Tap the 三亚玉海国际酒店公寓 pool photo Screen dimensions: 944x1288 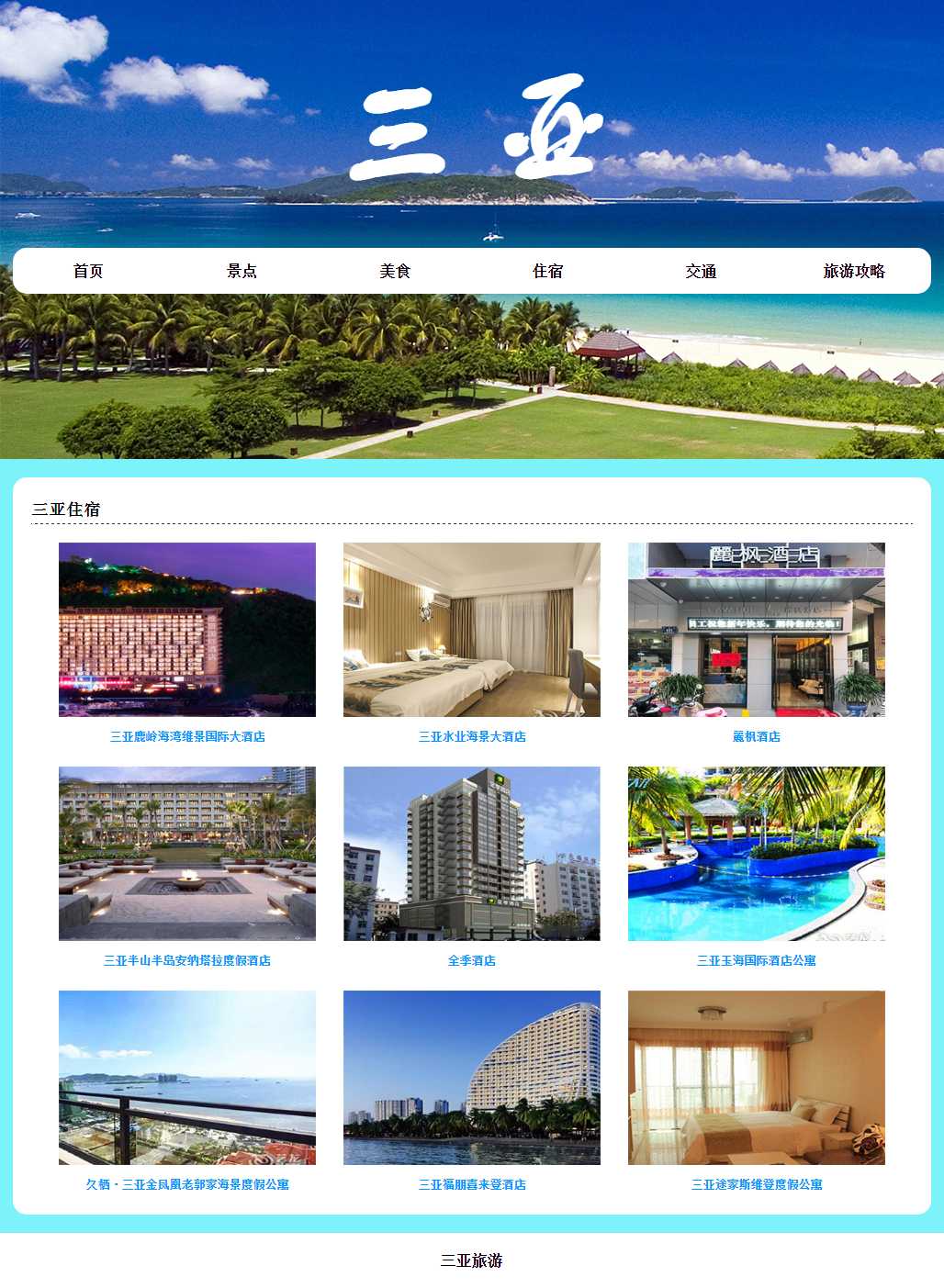point(757,854)
